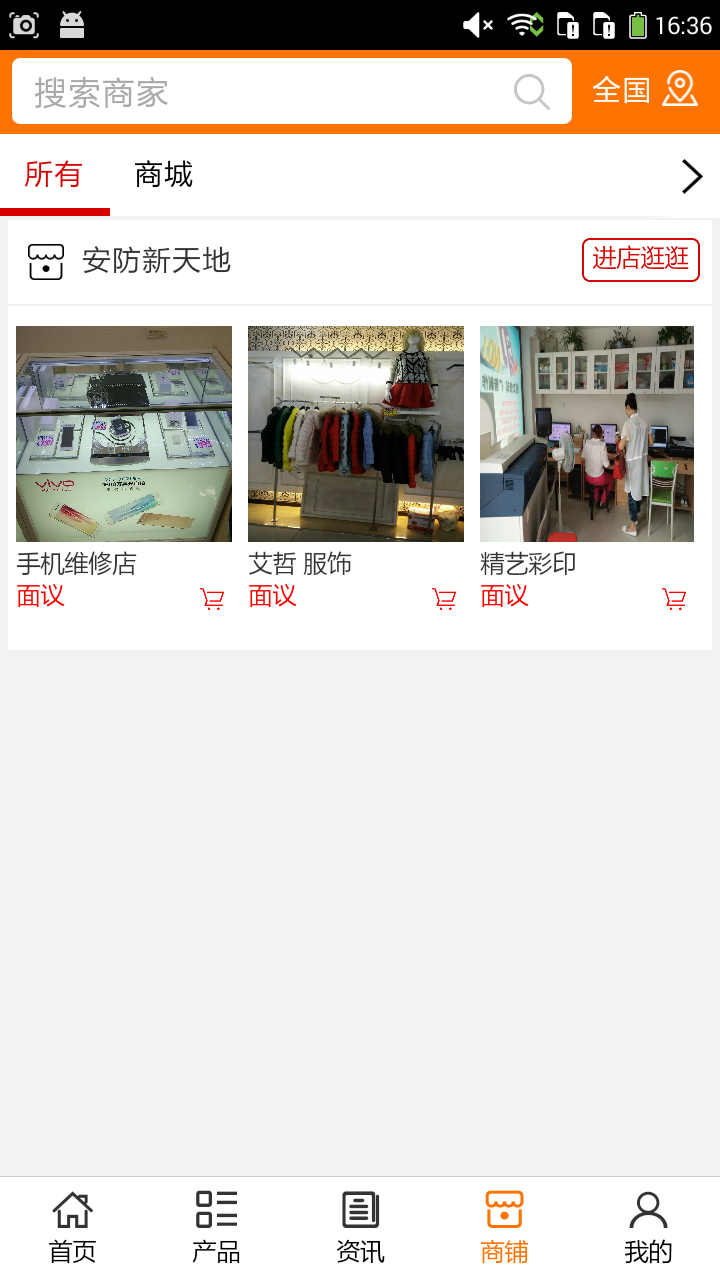This screenshot has height=1280, width=720.
Task: Switch to the 产品 tab
Action: point(216,1227)
